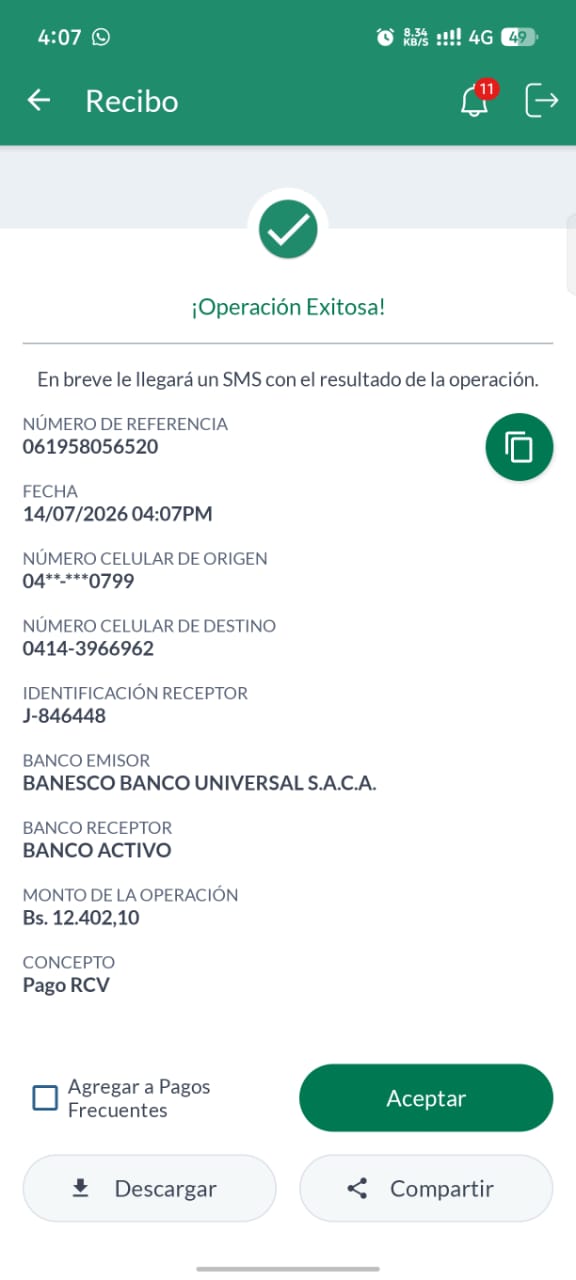Image resolution: width=576 pixels, height=1280 pixels.
Task: Tap the logout icon in the app bar
Action: 541,101
